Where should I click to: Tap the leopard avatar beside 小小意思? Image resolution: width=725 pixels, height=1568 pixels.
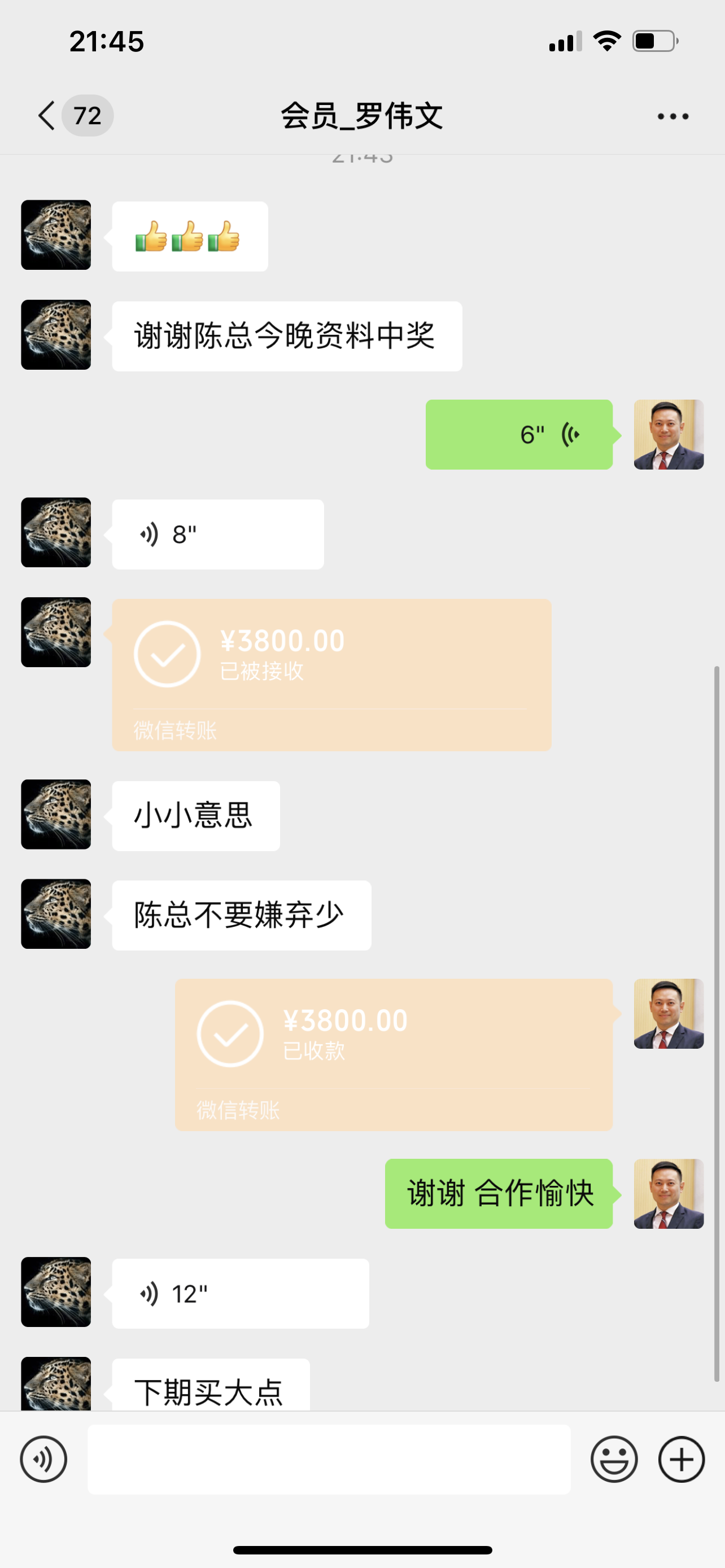pyautogui.click(x=56, y=814)
